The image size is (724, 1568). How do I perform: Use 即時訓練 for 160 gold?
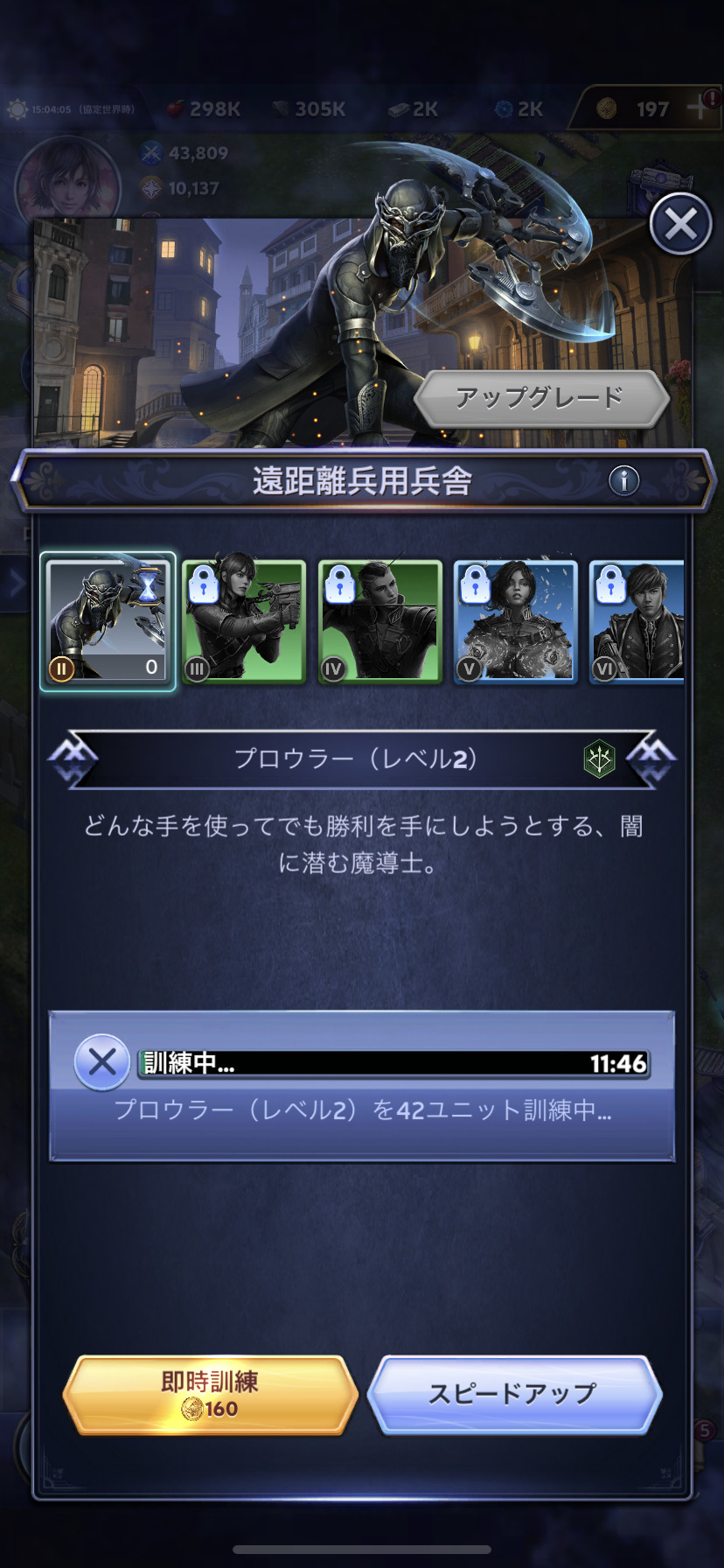211,1395
